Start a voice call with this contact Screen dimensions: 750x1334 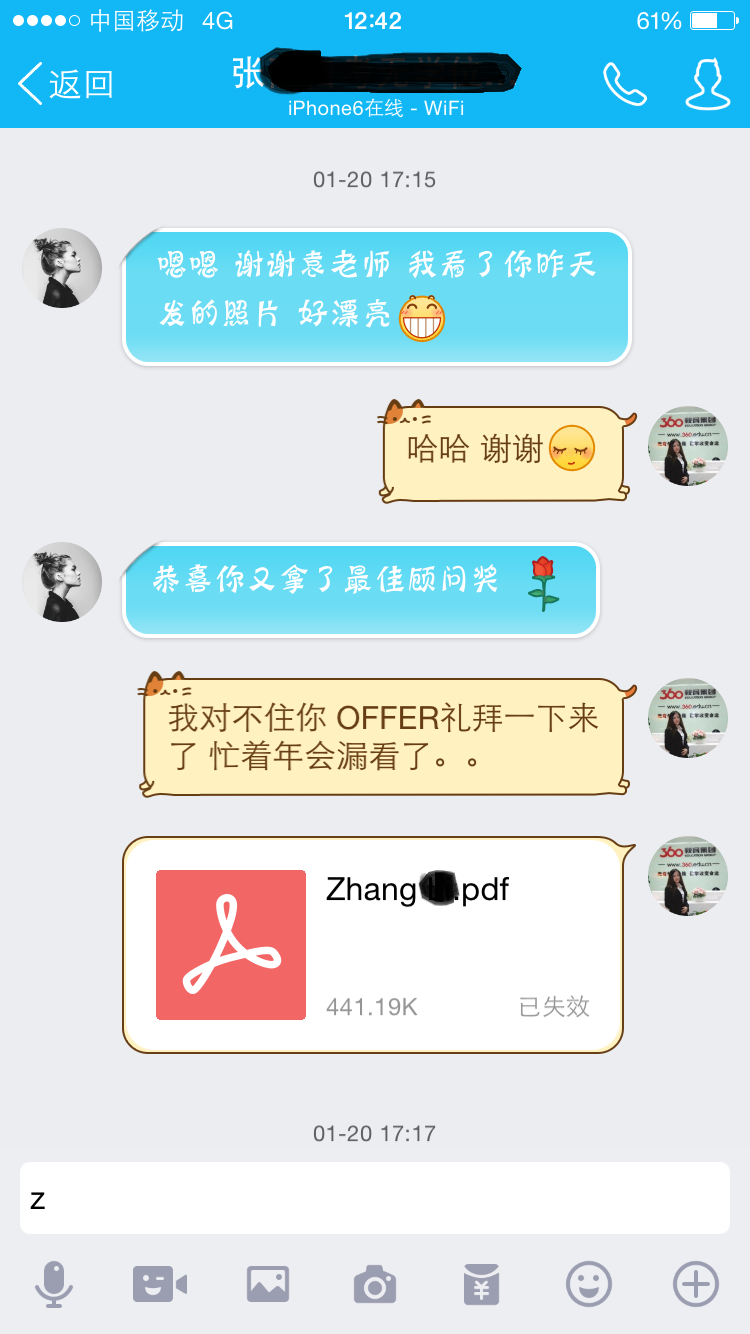tap(625, 84)
